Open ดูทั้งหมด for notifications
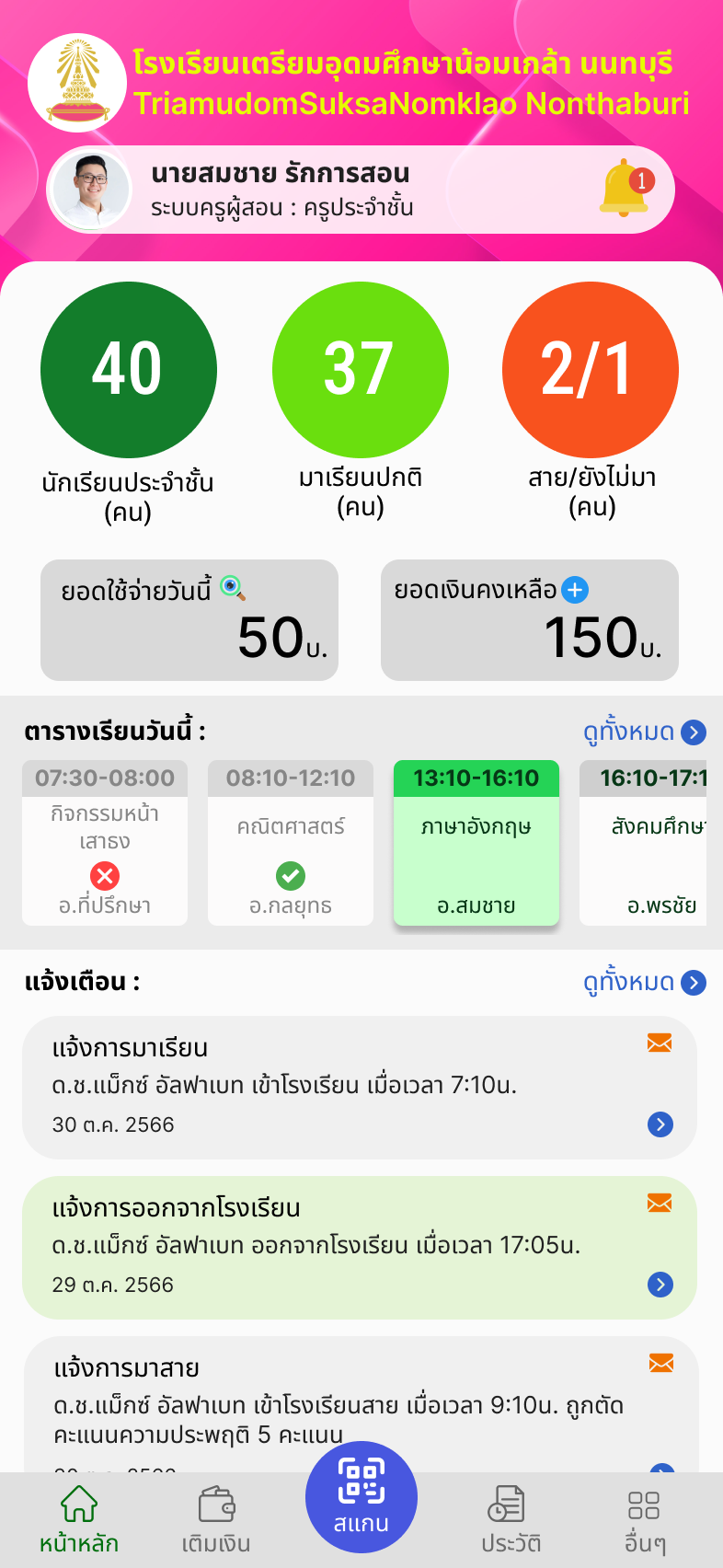This screenshot has width=723, height=1568. 644,983
